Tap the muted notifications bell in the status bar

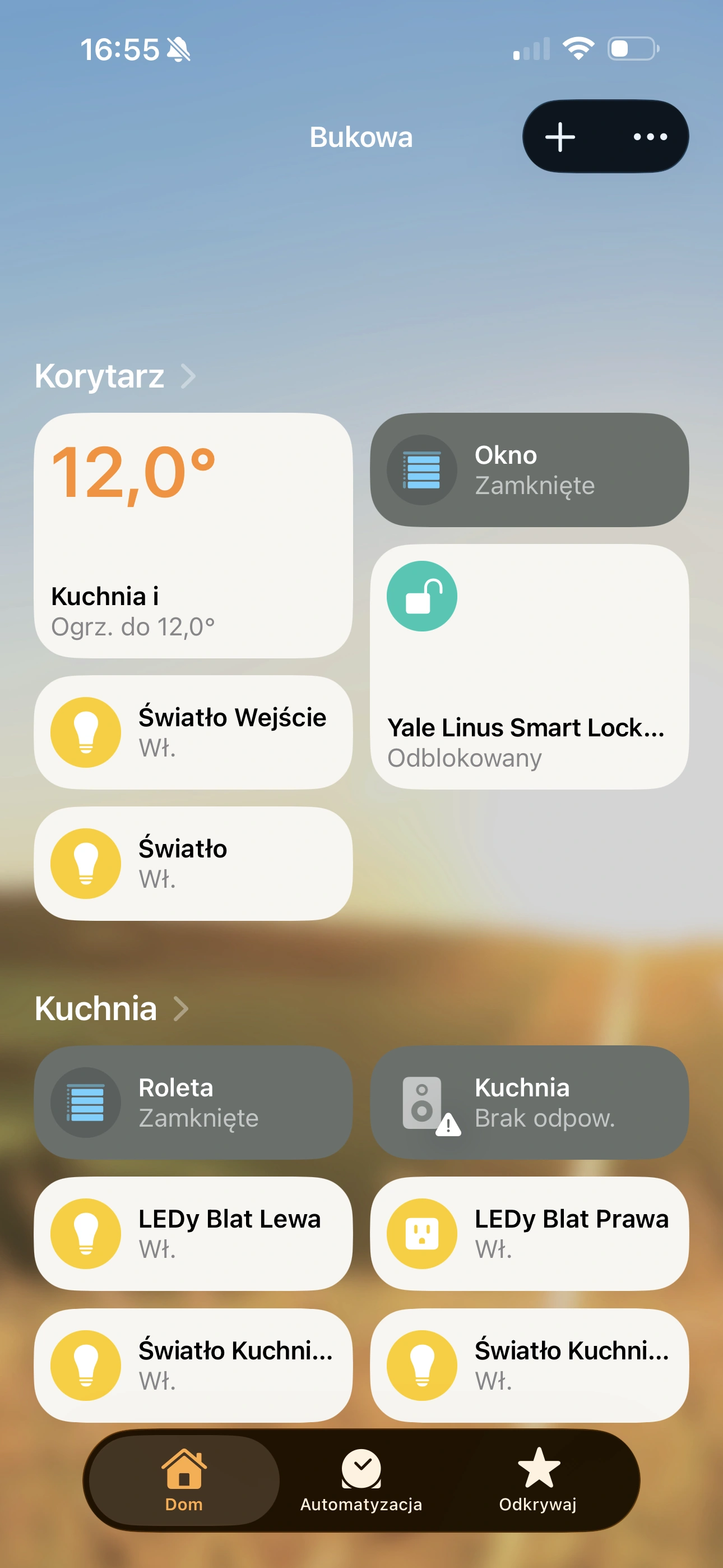tap(178, 49)
